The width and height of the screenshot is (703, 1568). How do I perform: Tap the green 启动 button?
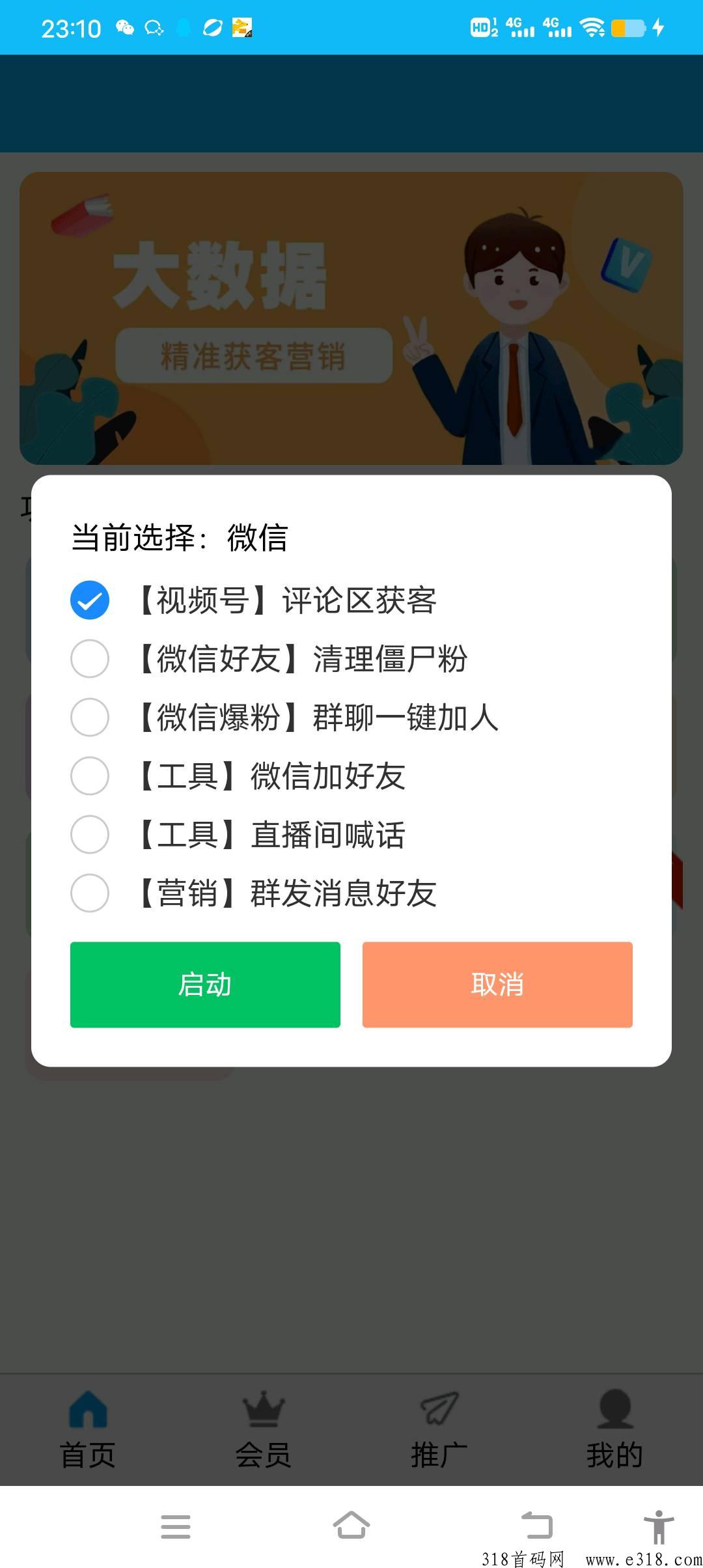tap(205, 985)
